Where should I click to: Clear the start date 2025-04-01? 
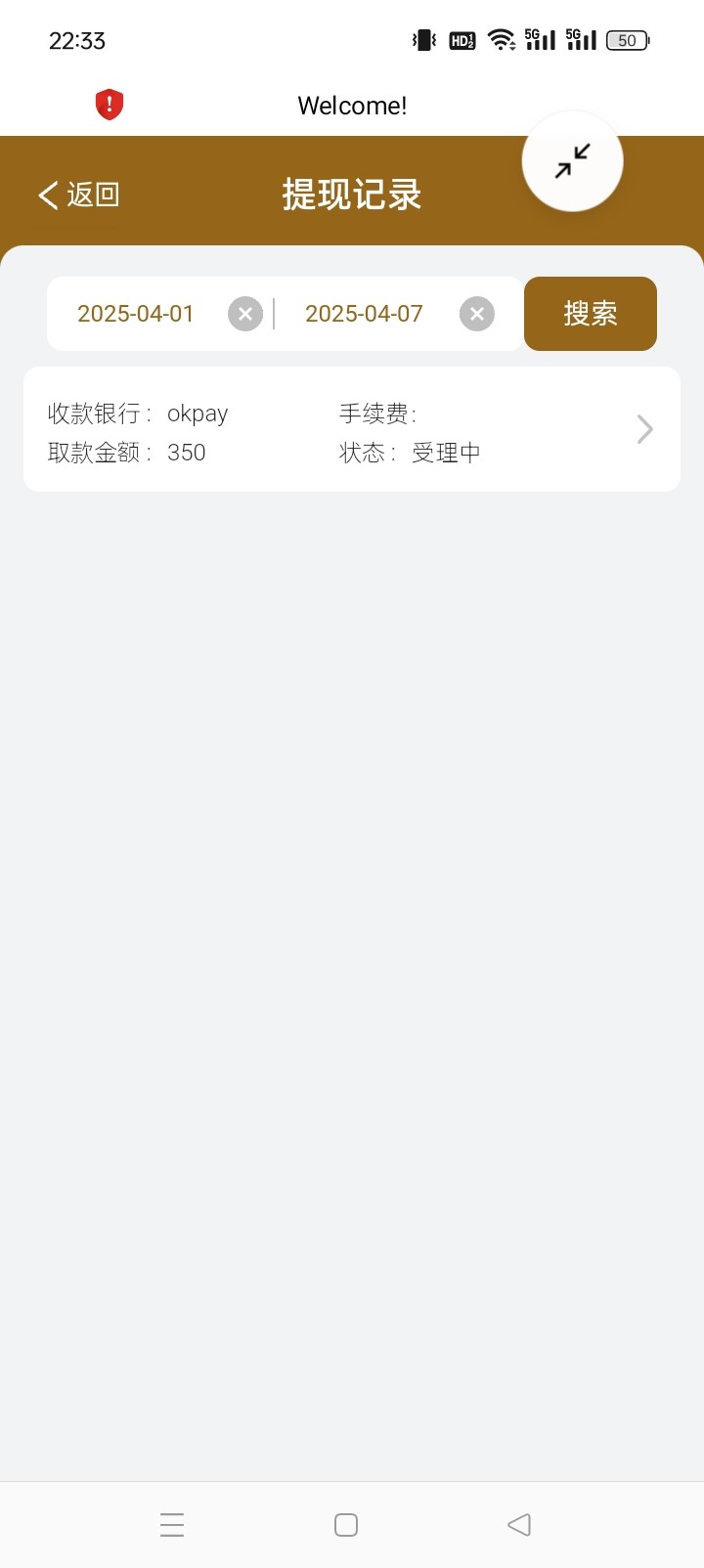[245, 314]
